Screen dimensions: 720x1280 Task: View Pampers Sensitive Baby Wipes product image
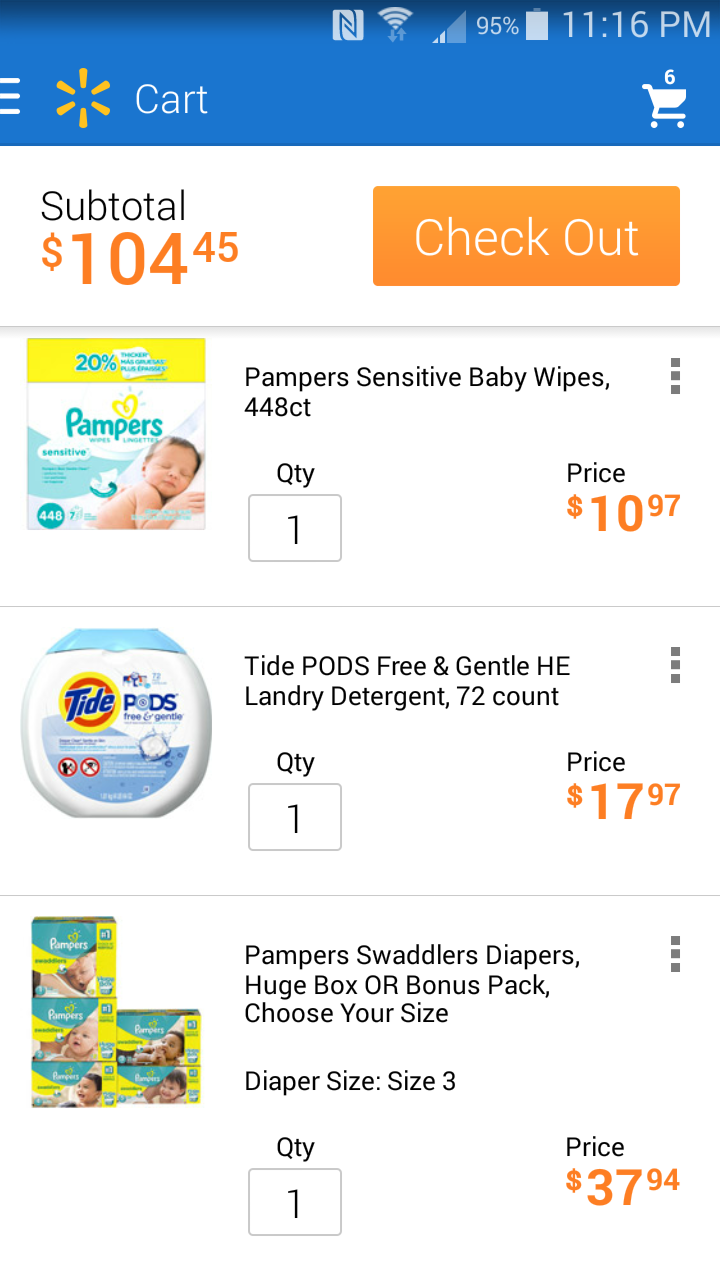point(116,434)
